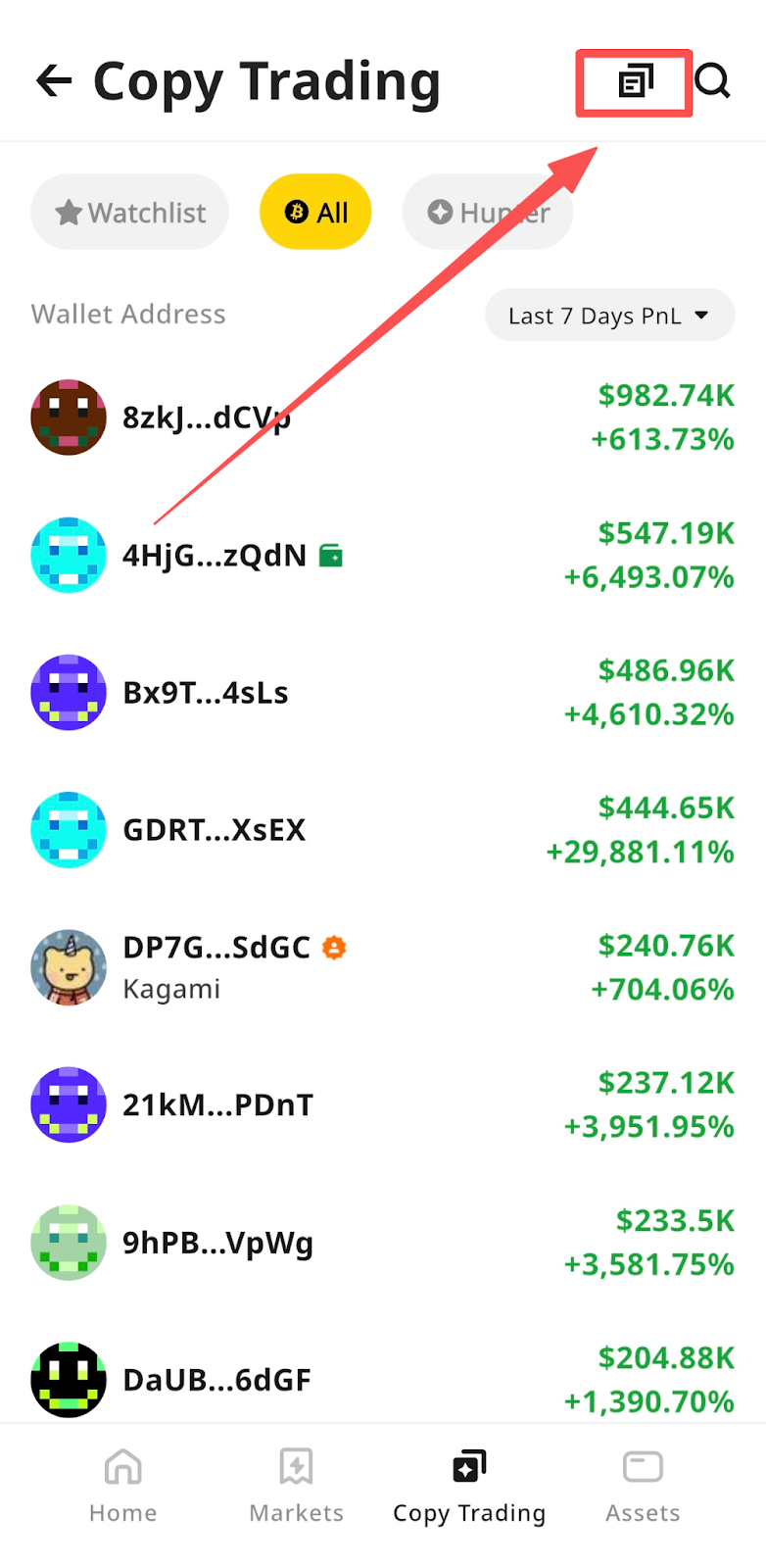The height and width of the screenshot is (1568, 766).
Task: Open the copy trade records icon
Action: point(635,82)
